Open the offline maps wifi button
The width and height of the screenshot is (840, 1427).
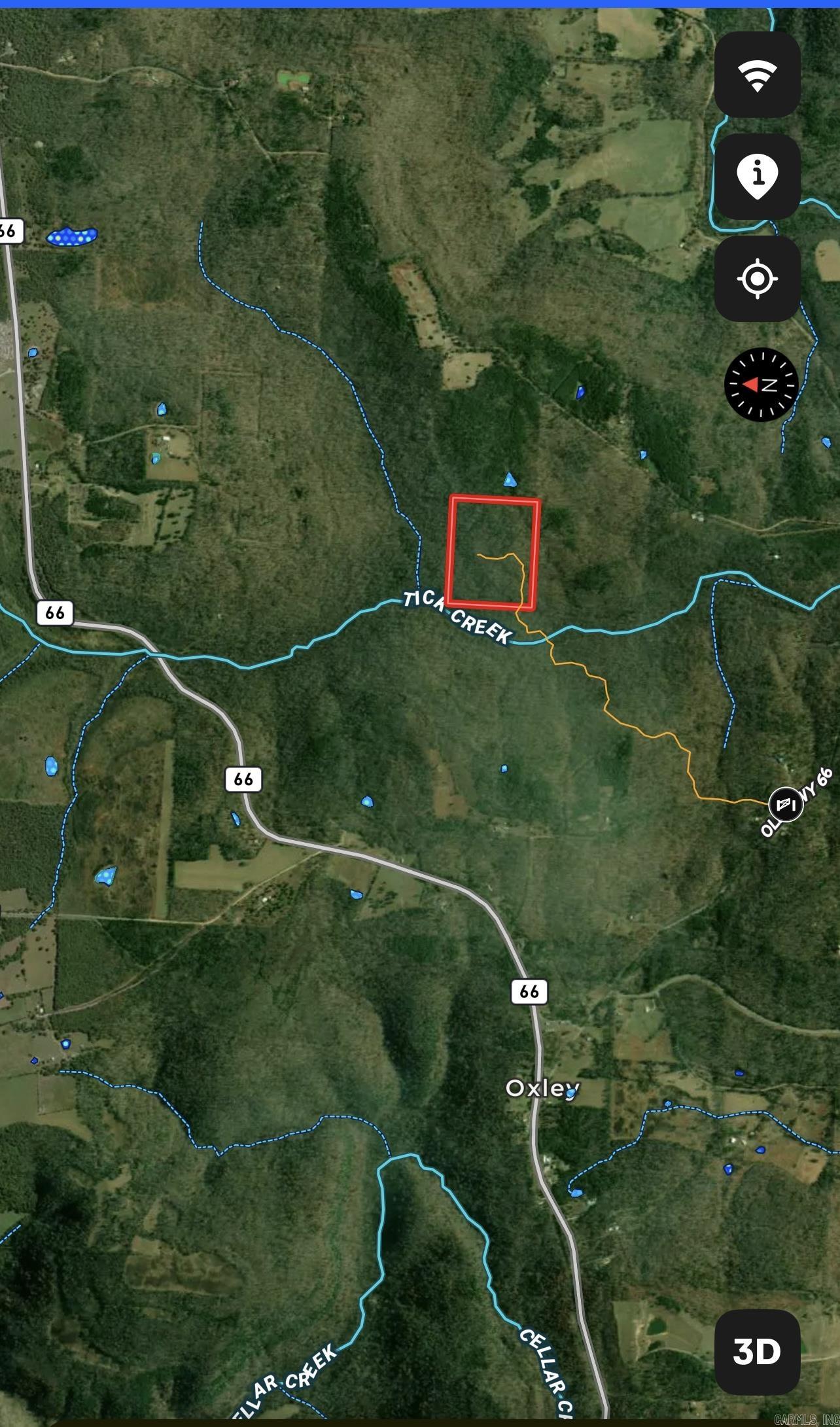pos(757,75)
